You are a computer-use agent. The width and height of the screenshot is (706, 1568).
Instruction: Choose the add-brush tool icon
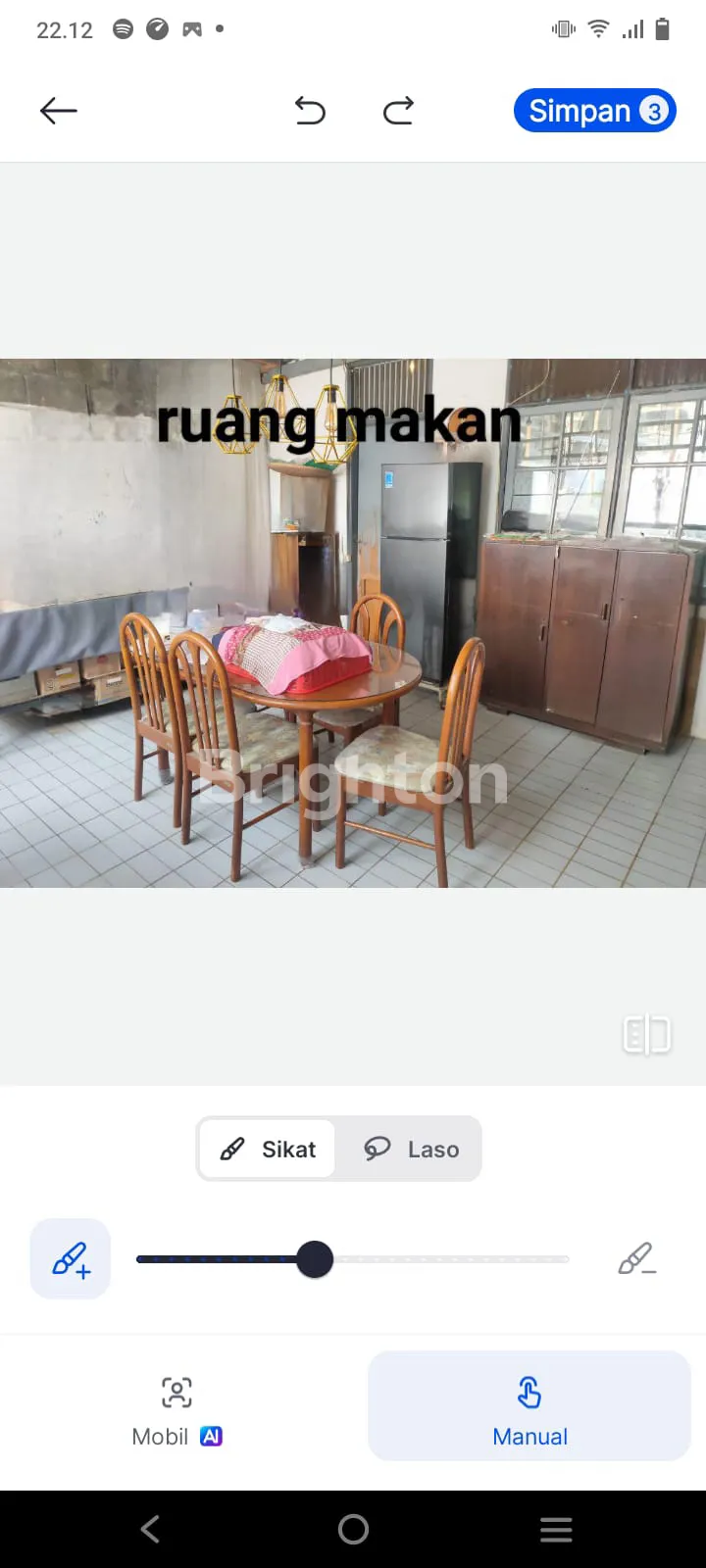pos(71,1259)
